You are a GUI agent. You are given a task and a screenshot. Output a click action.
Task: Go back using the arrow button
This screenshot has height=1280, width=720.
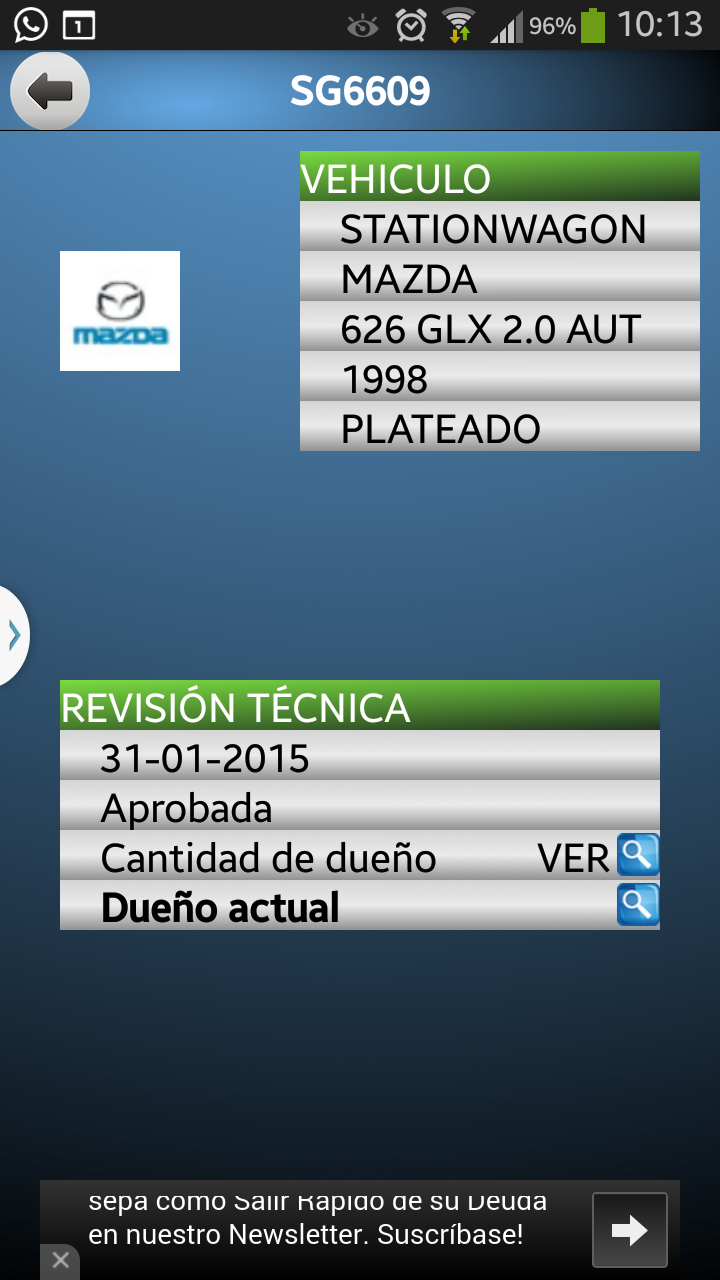[x=50, y=92]
